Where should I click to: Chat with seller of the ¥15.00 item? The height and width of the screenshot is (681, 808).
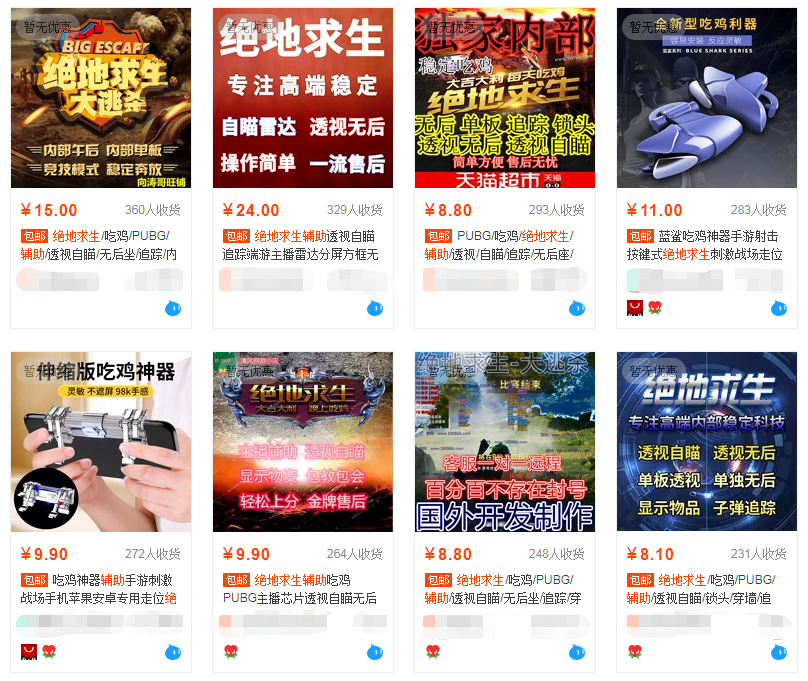(x=173, y=308)
